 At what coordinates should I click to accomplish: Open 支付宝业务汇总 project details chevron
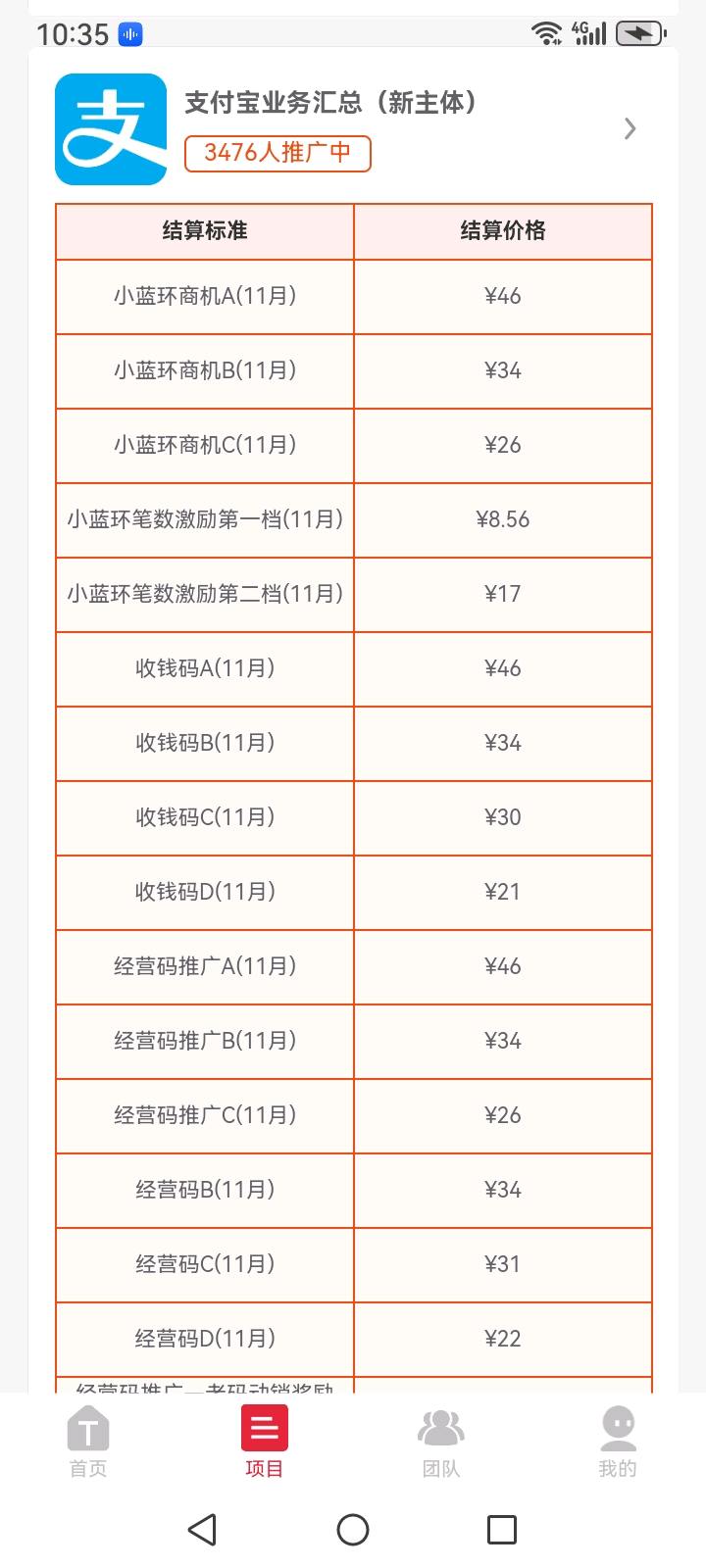pos(630,128)
